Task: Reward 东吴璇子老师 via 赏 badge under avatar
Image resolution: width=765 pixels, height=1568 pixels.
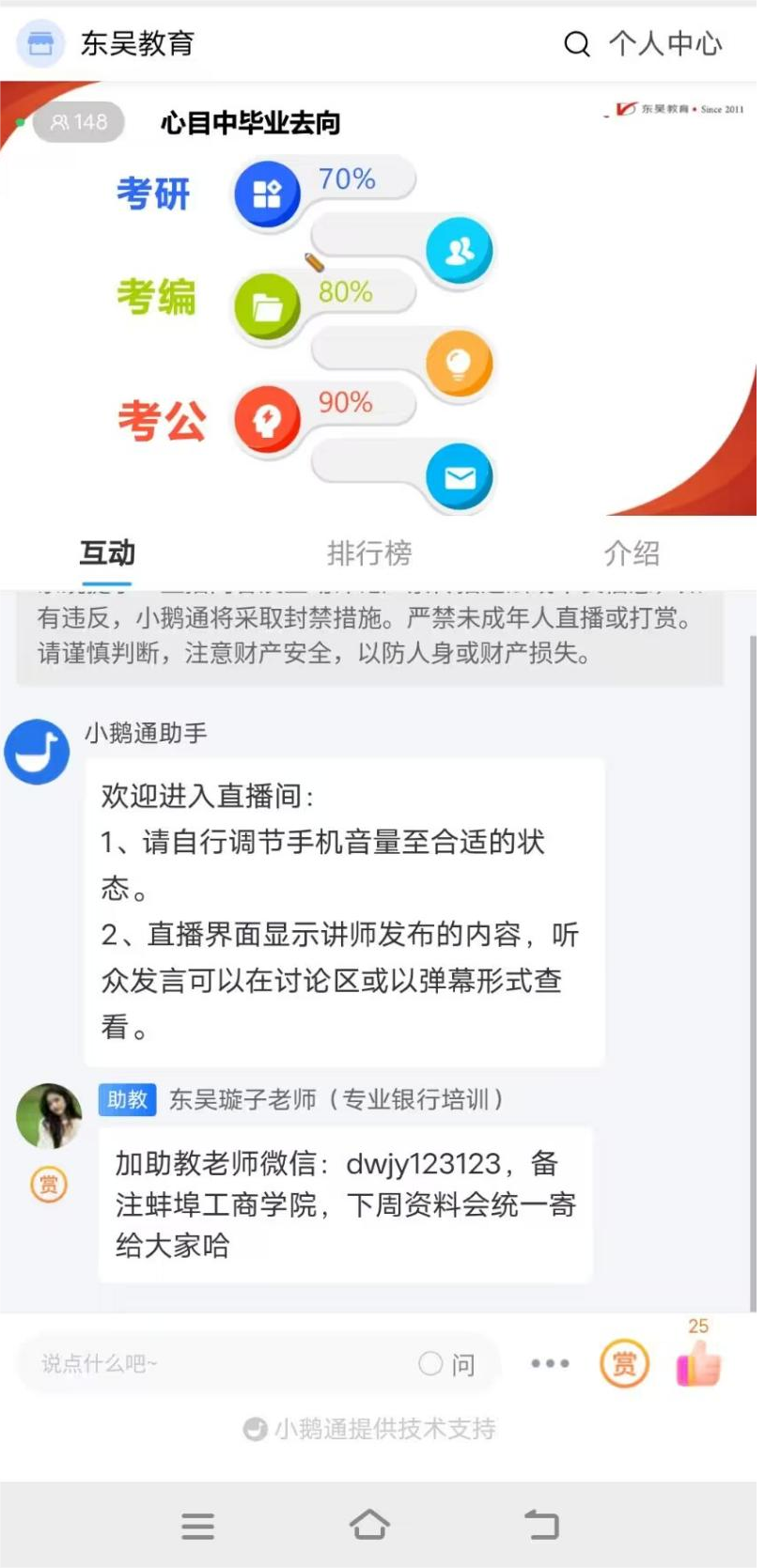Action: tap(49, 1185)
